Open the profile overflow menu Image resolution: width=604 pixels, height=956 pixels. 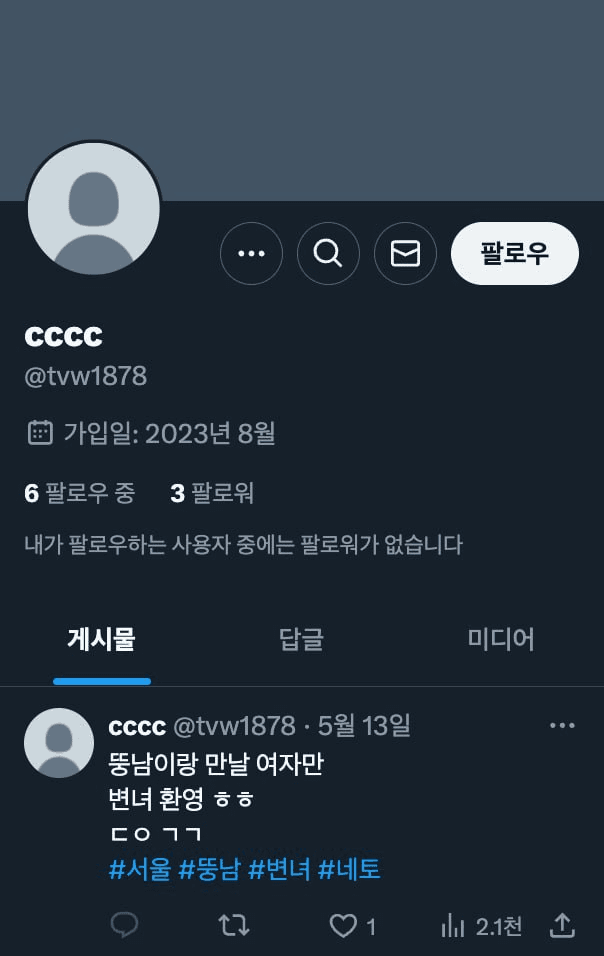click(251, 253)
